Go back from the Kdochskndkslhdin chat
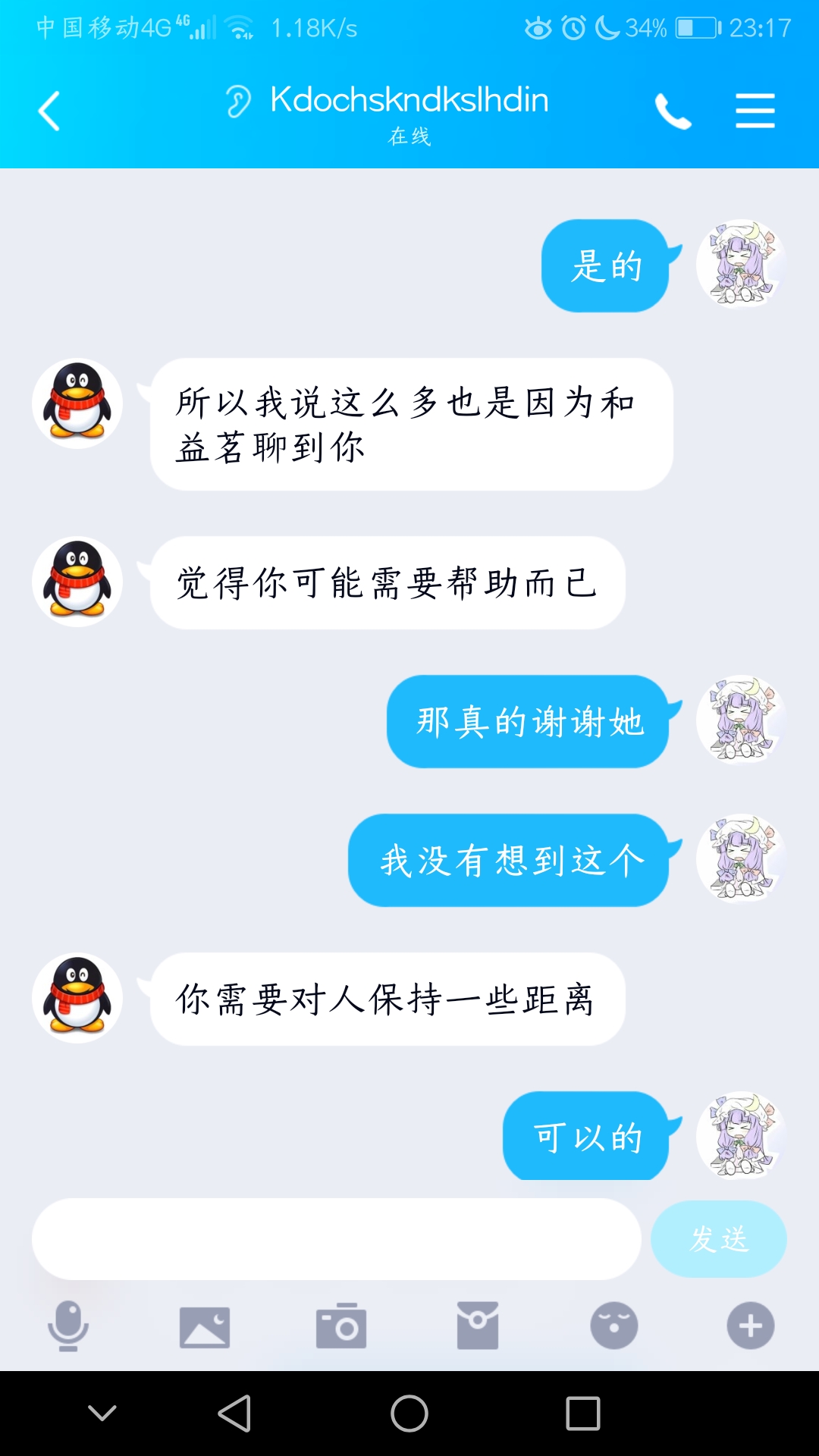The width and height of the screenshot is (819, 1456). point(49,111)
